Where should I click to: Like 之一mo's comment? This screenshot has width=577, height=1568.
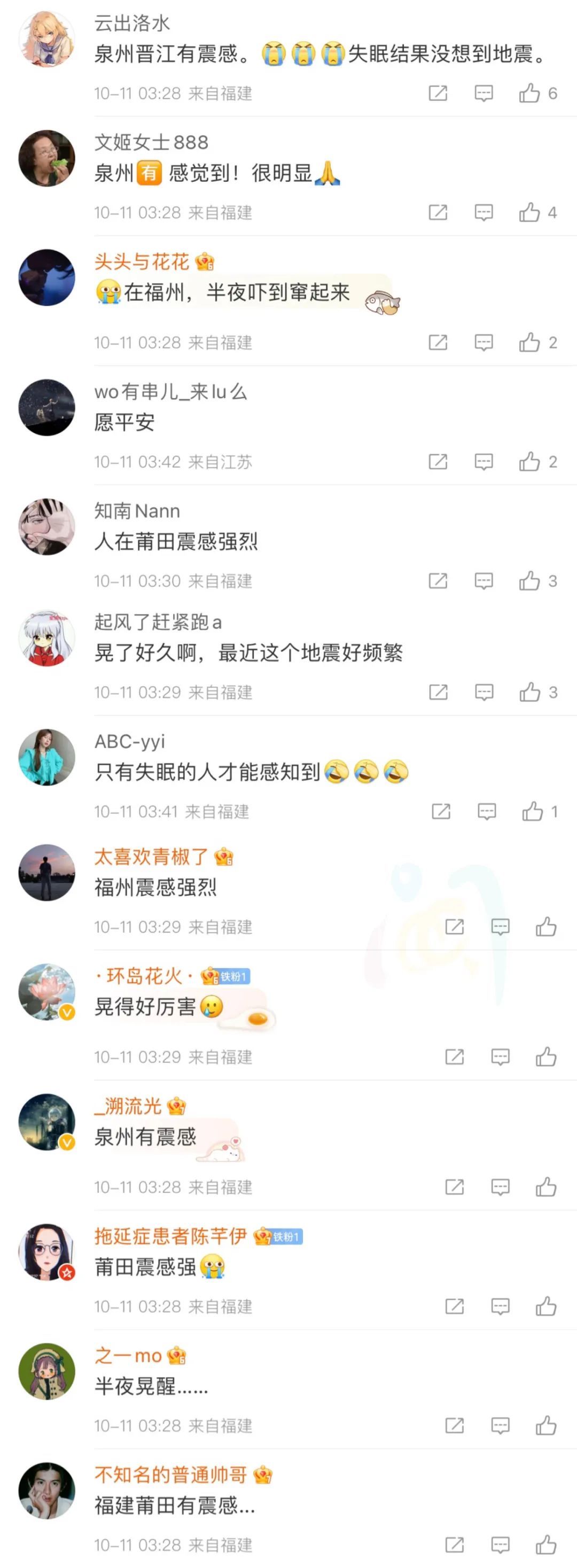[546, 1425]
